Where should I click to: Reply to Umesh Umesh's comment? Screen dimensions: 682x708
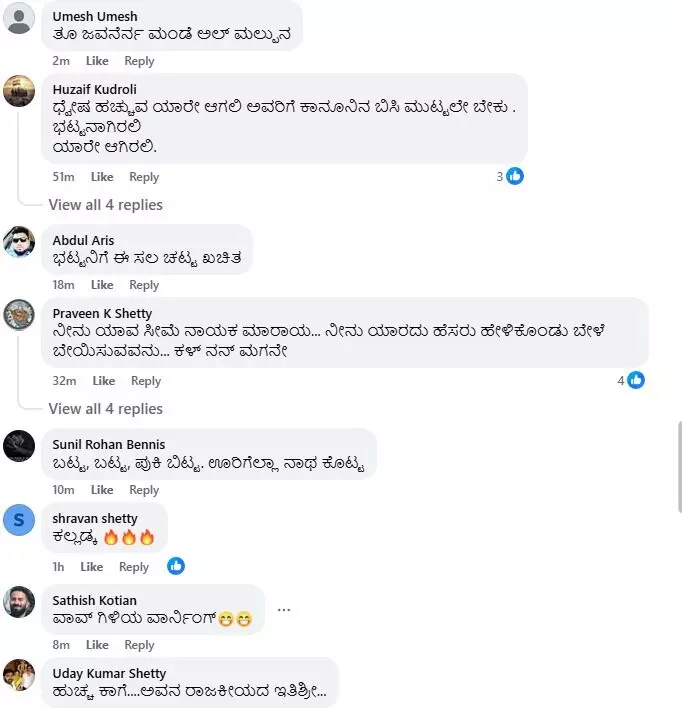tap(139, 61)
